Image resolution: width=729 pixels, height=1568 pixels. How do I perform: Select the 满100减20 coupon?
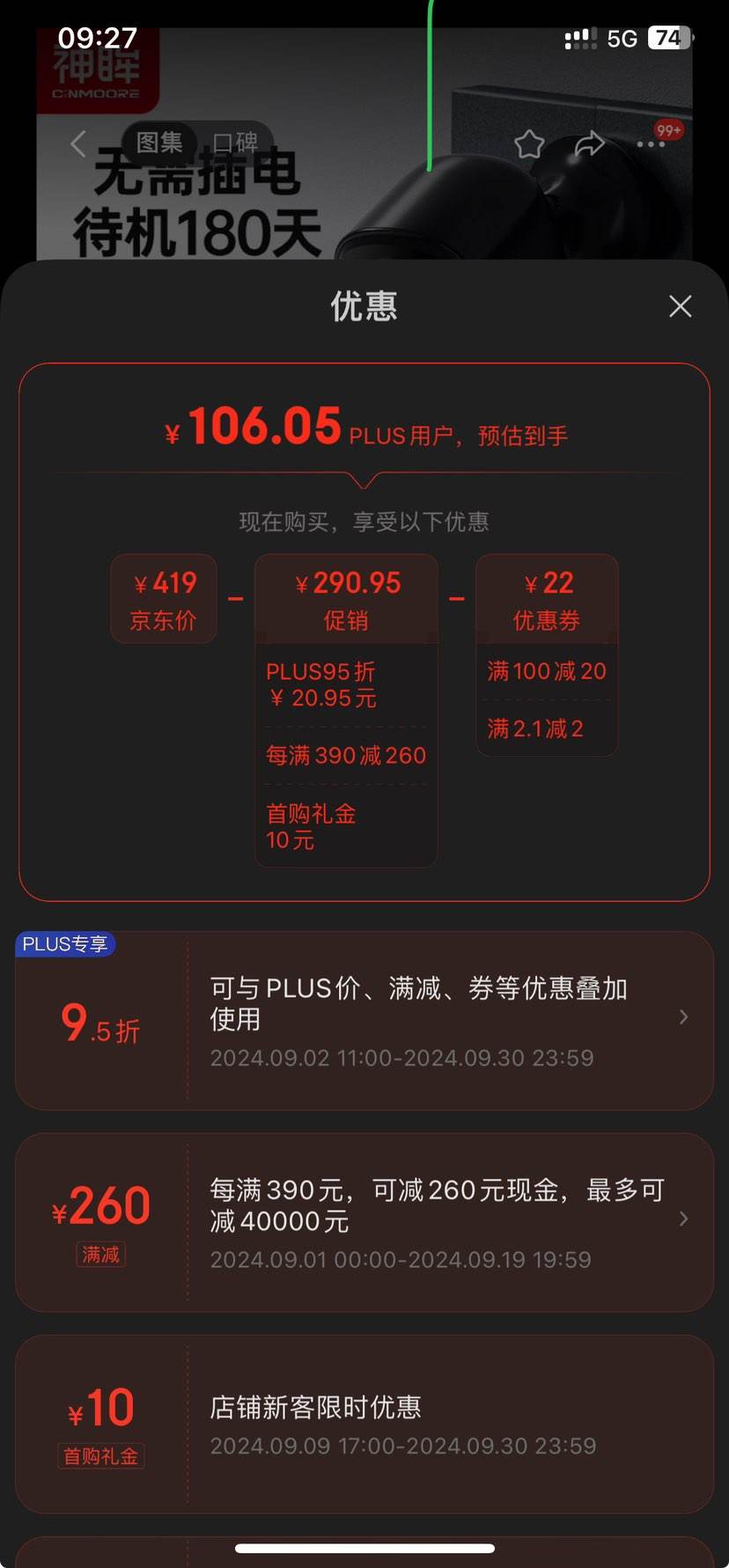coord(546,670)
